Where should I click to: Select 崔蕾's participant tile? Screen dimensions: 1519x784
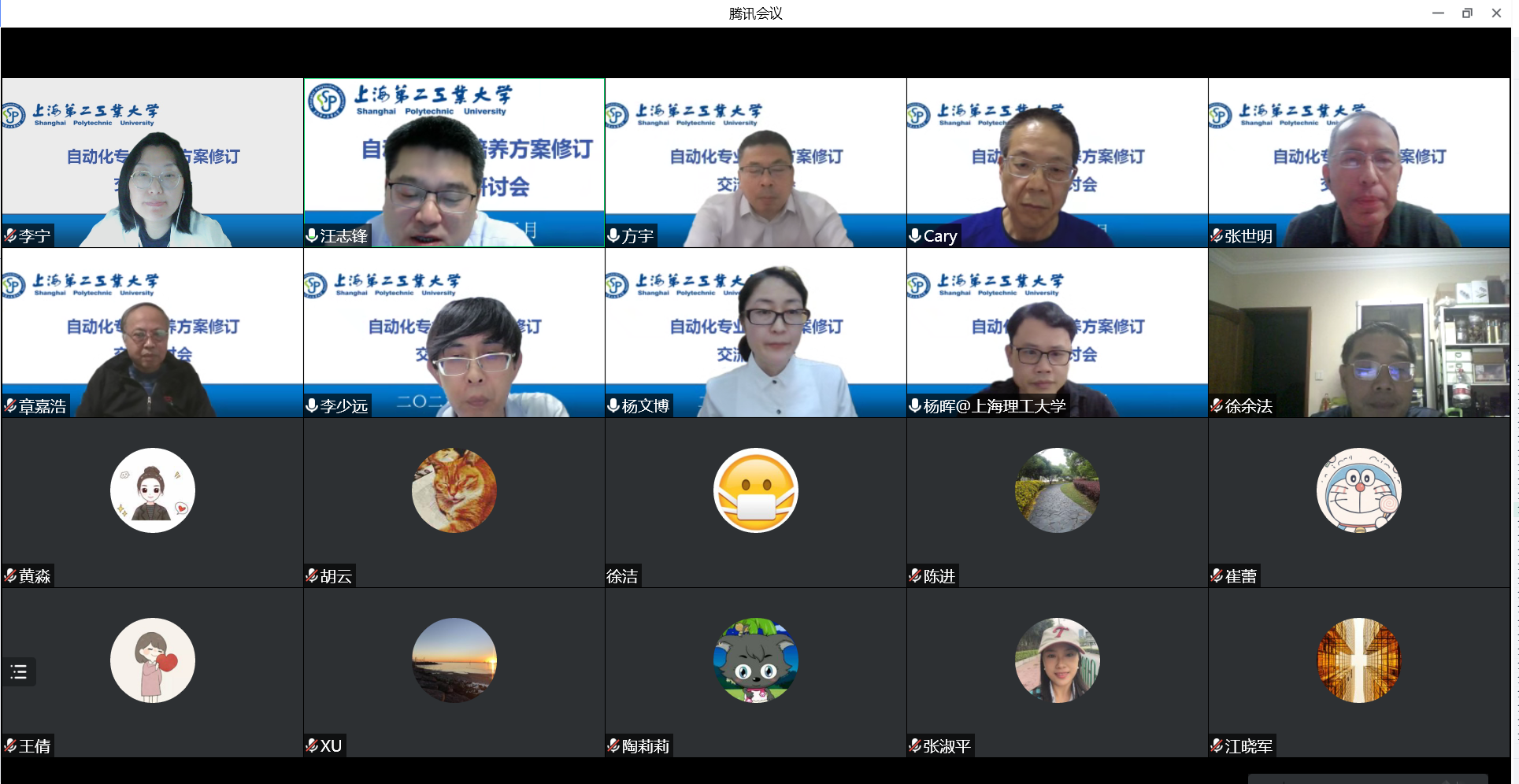1358,502
